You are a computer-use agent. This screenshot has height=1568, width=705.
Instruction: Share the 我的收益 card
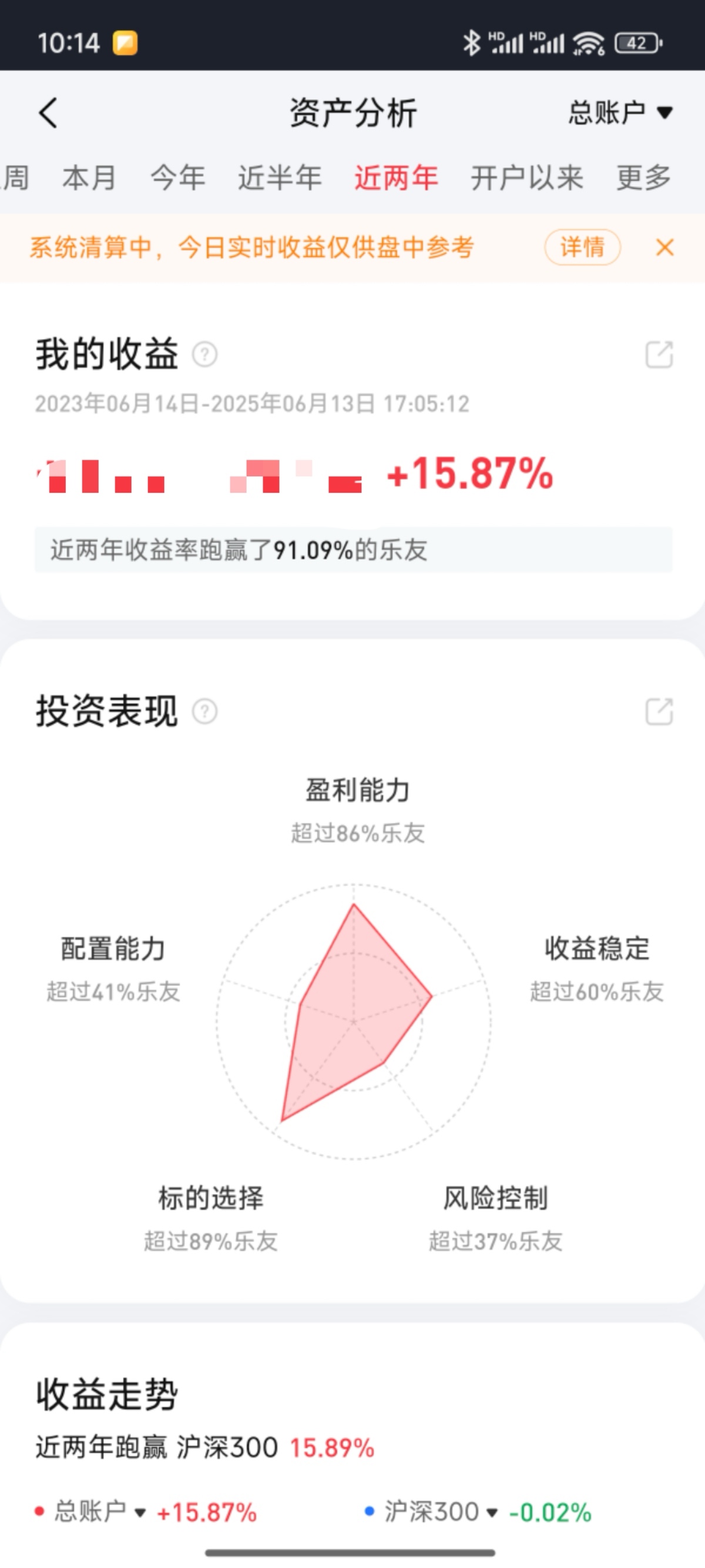coord(659,354)
